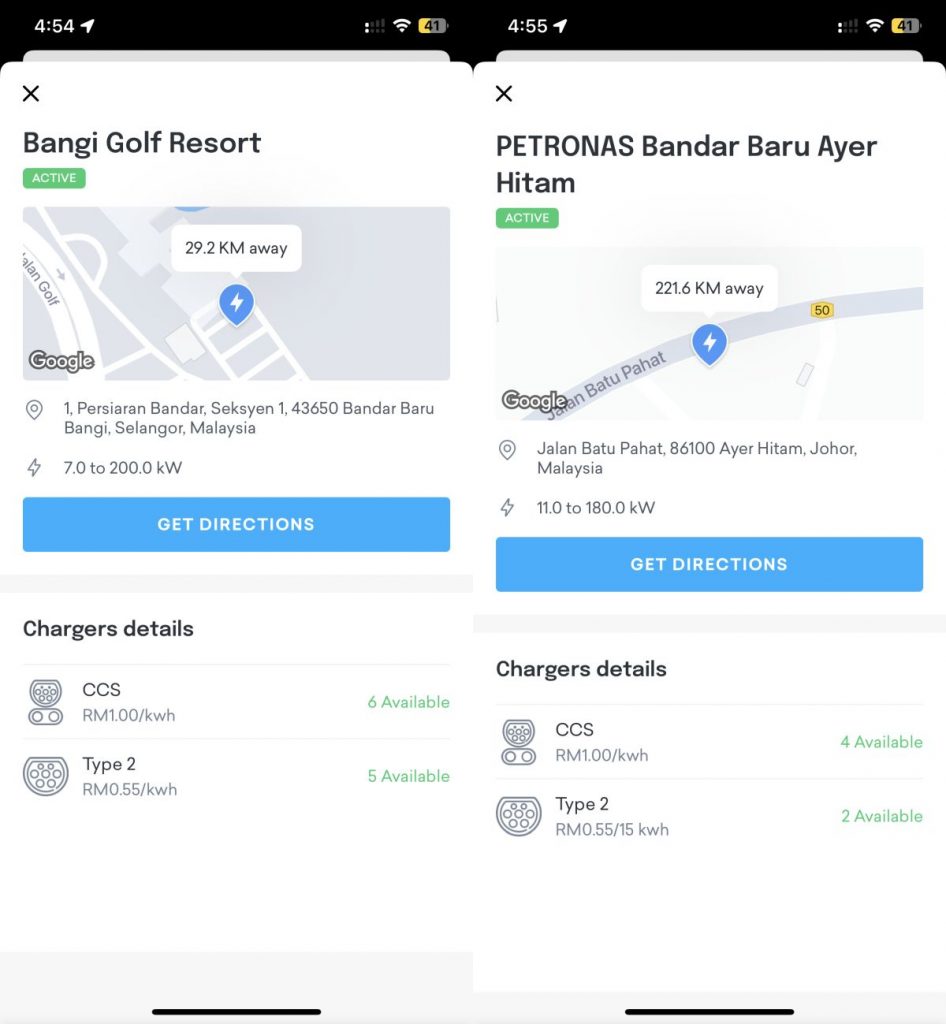946x1024 pixels.
Task: Close the Bangi Golf Resort details sheet
Action: coord(31,94)
